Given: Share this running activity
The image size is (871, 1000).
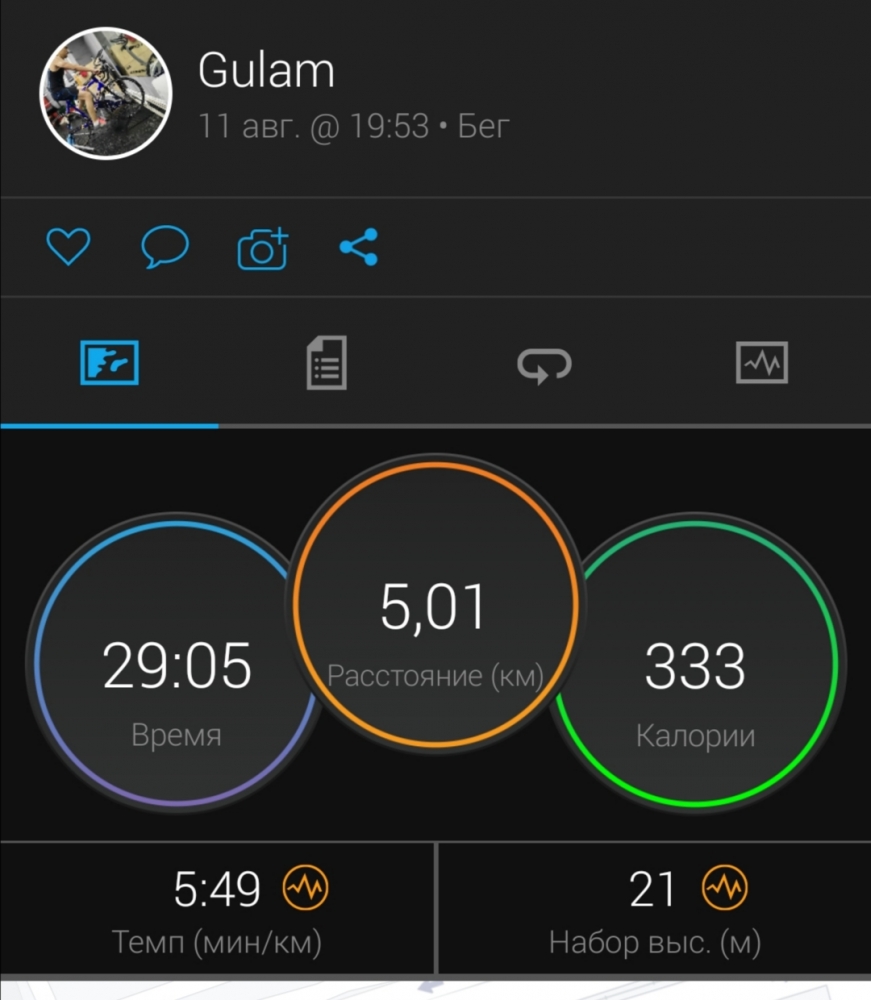Looking at the screenshot, I should click(x=358, y=247).
